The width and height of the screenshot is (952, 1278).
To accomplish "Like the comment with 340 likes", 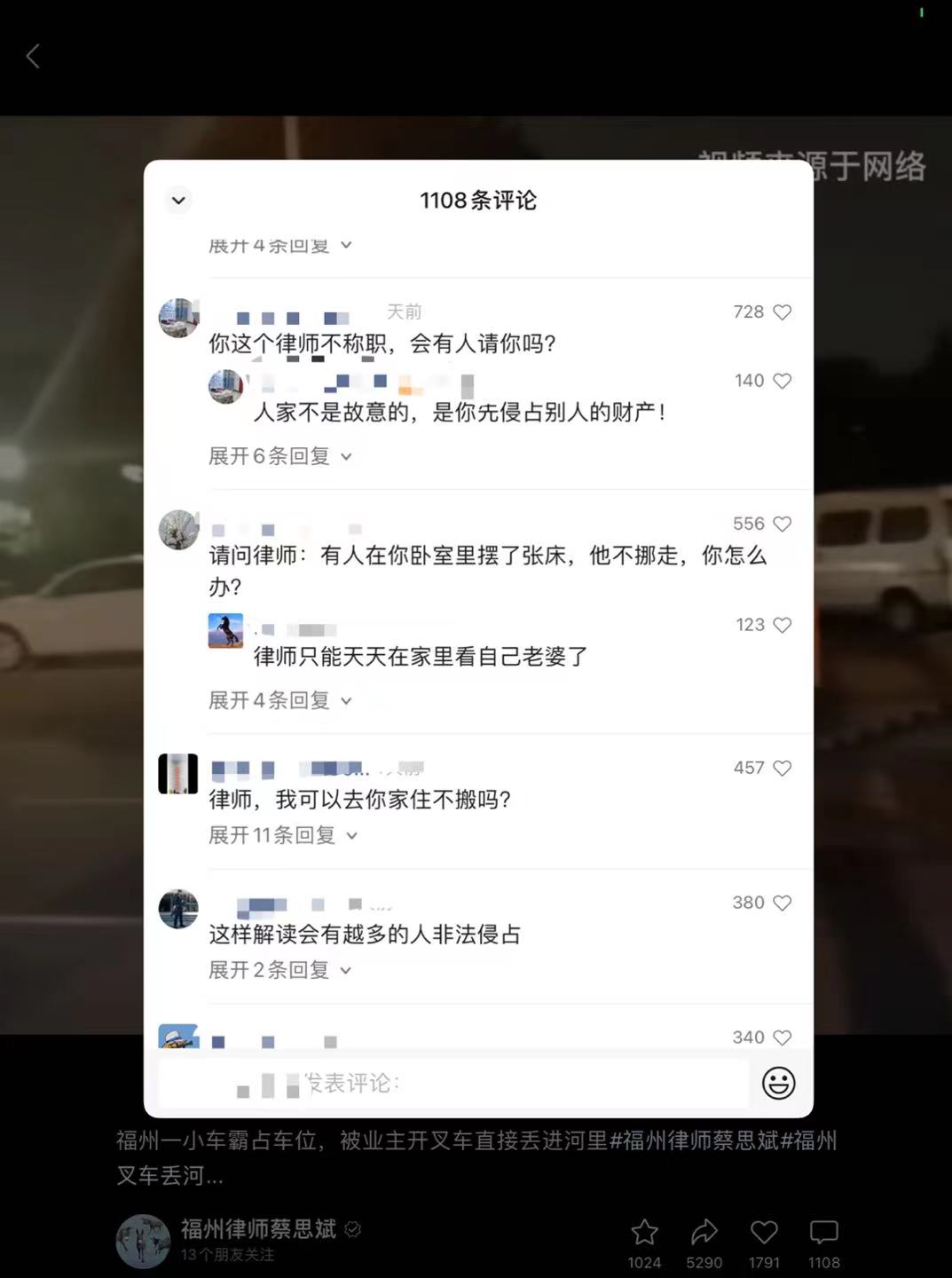I will coord(782,1037).
